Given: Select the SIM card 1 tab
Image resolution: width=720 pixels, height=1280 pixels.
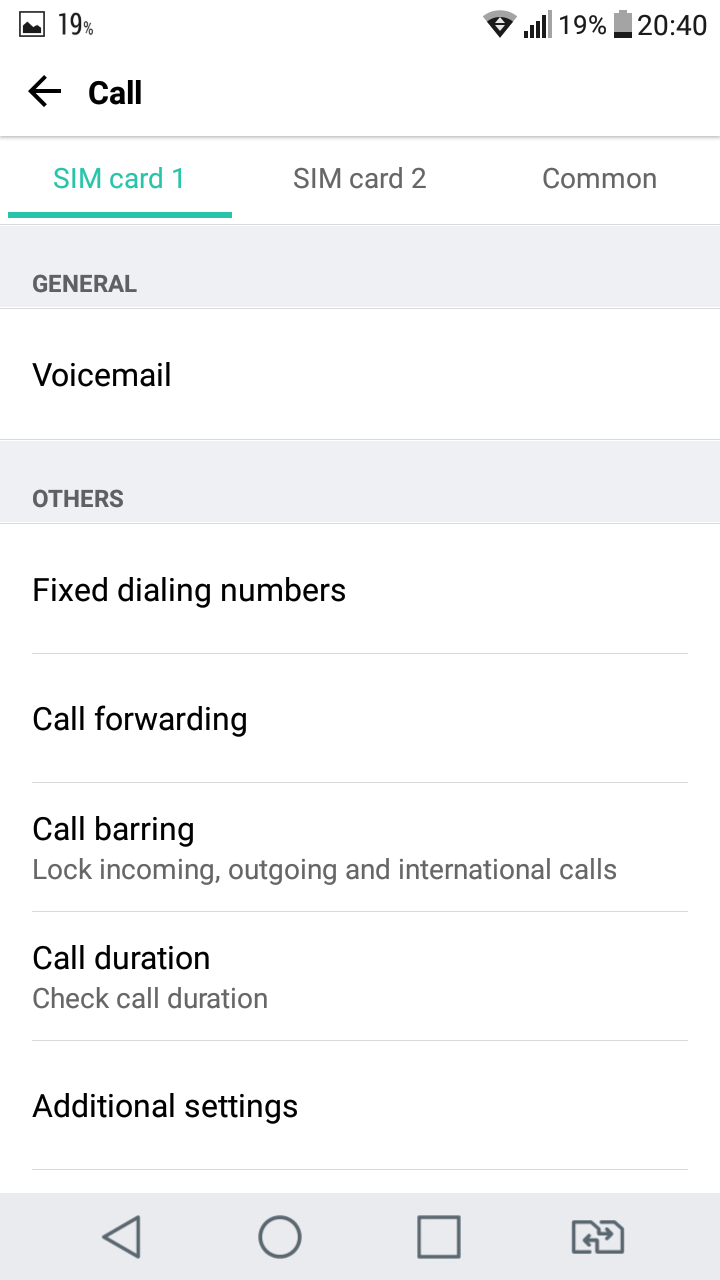Looking at the screenshot, I should click(120, 179).
